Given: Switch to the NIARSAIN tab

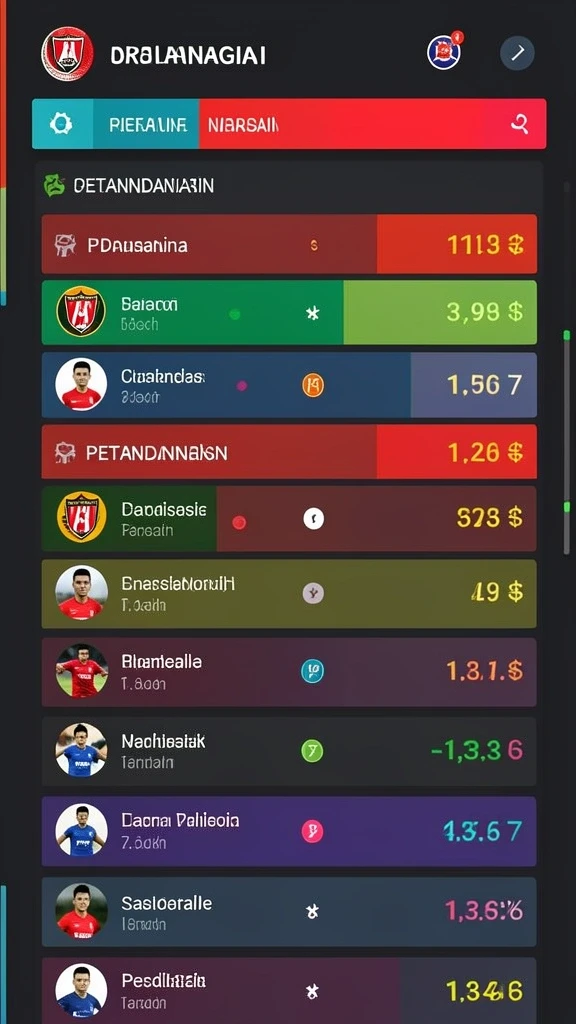Looking at the screenshot, I should click(243, 124).
